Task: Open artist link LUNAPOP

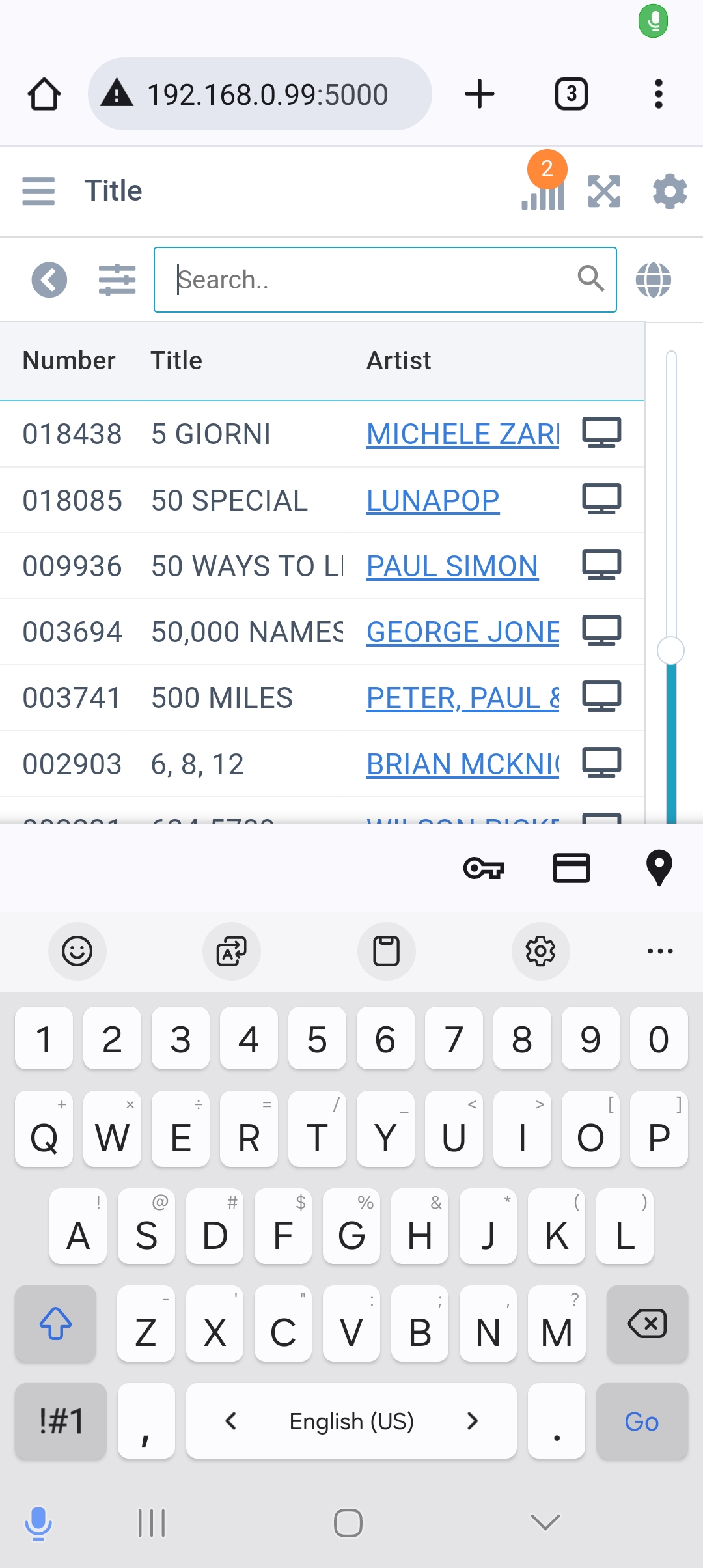Action: 433,501
